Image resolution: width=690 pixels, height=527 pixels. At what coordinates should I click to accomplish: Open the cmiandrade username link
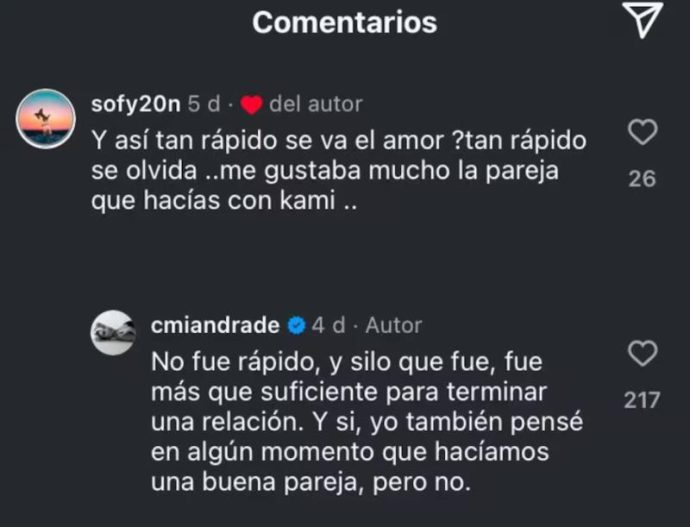coord(214,325)
